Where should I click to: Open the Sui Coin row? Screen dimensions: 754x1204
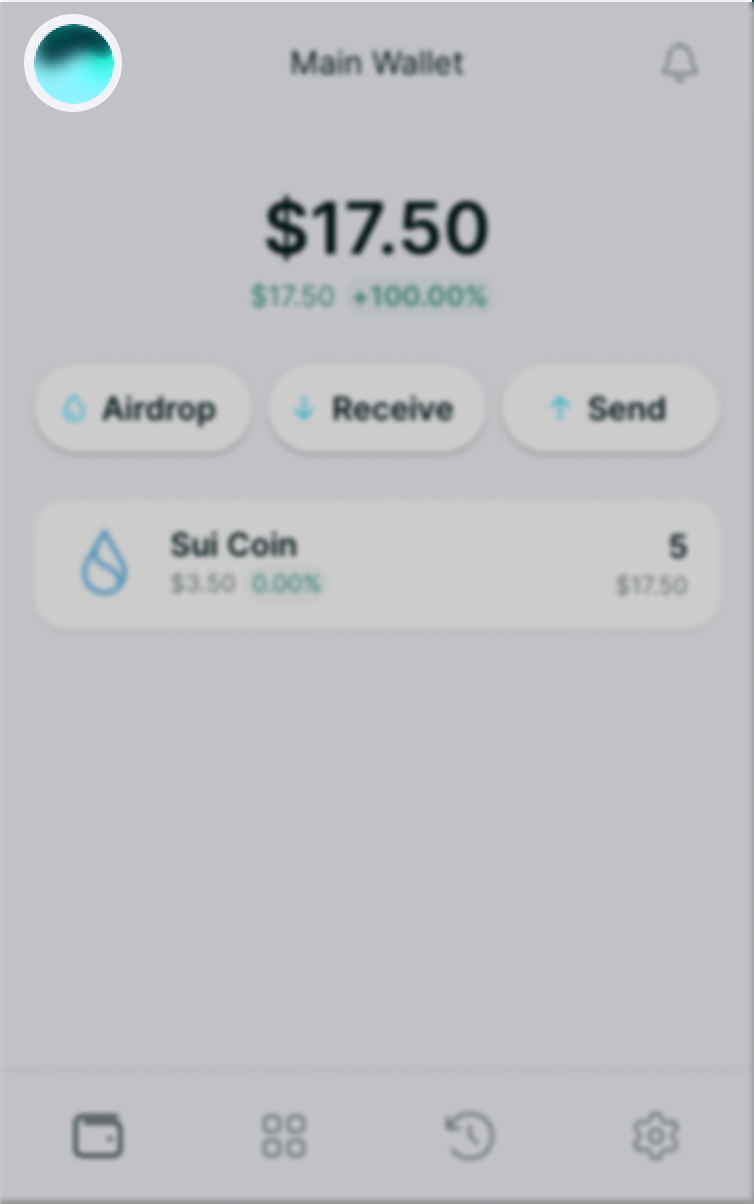click(x=377, y=564)
